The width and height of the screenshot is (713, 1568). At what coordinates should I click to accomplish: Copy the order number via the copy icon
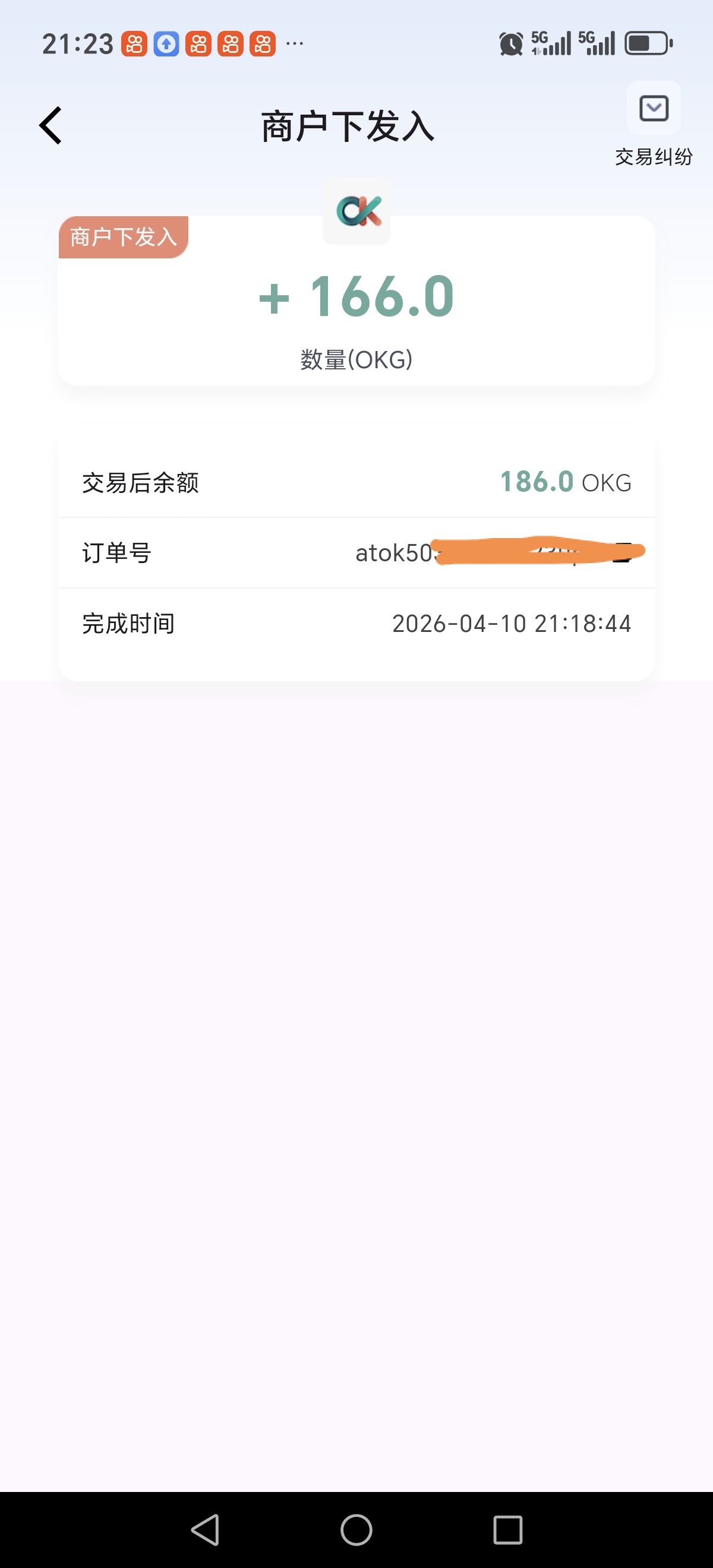coord(622,553)
